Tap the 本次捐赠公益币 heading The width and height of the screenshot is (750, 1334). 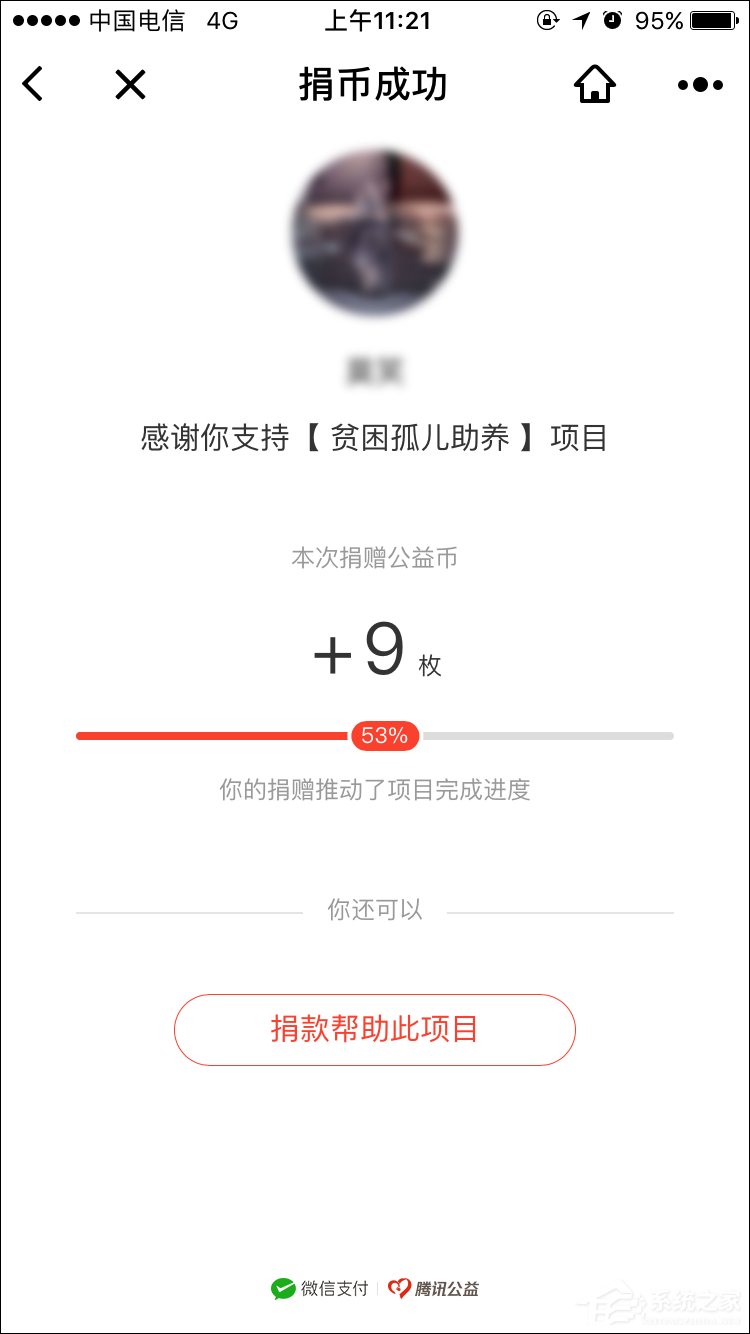tap(375, 558)
